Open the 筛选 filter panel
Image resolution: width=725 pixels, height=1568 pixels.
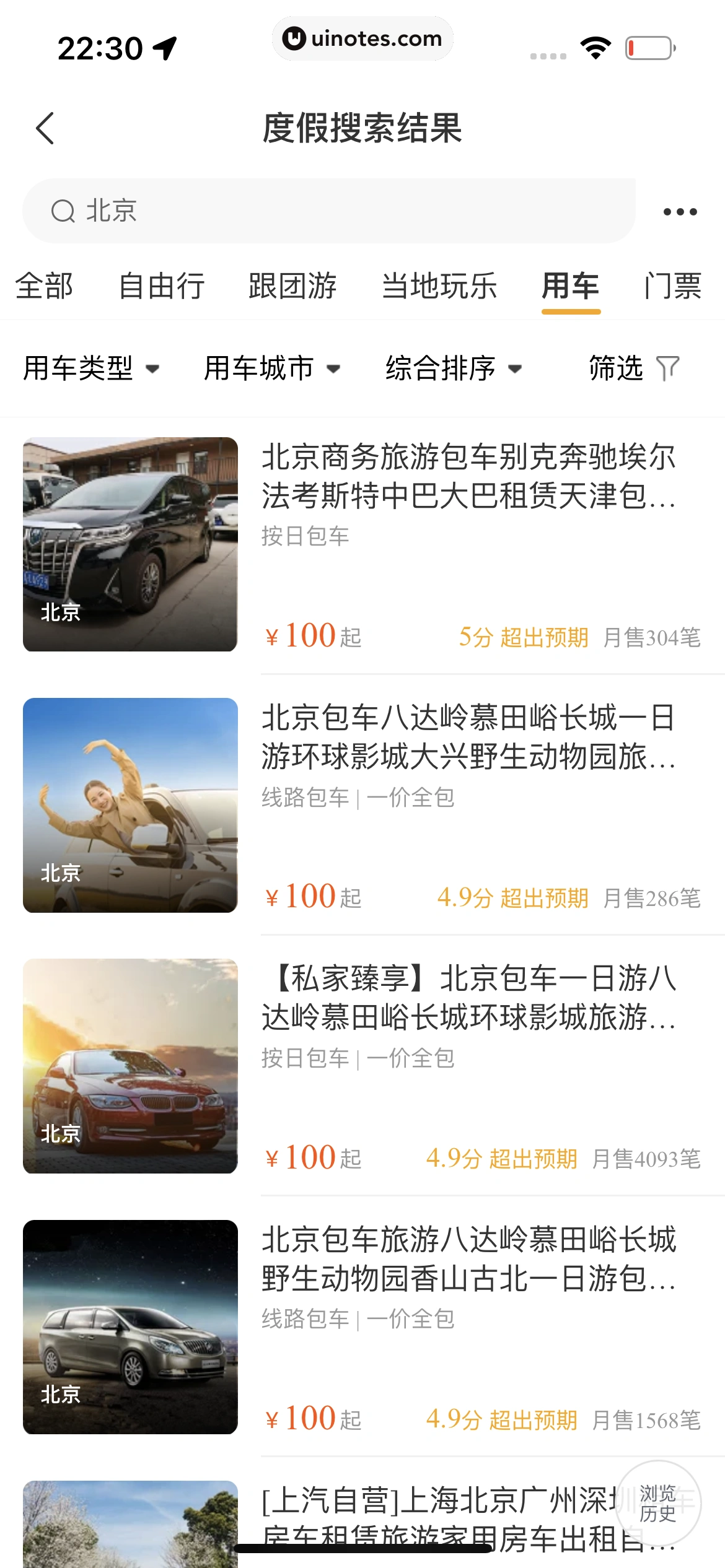point(634,368)
